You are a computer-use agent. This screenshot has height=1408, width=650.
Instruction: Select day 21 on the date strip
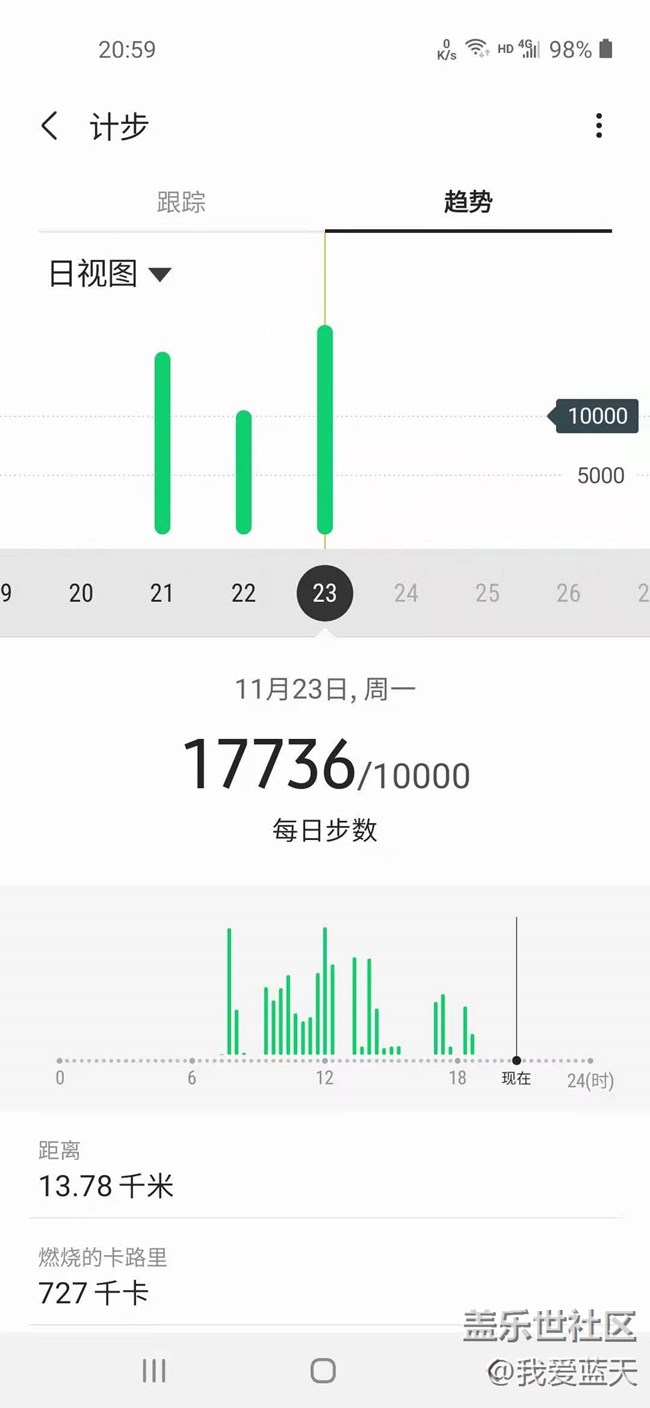(x=162, y=593)
